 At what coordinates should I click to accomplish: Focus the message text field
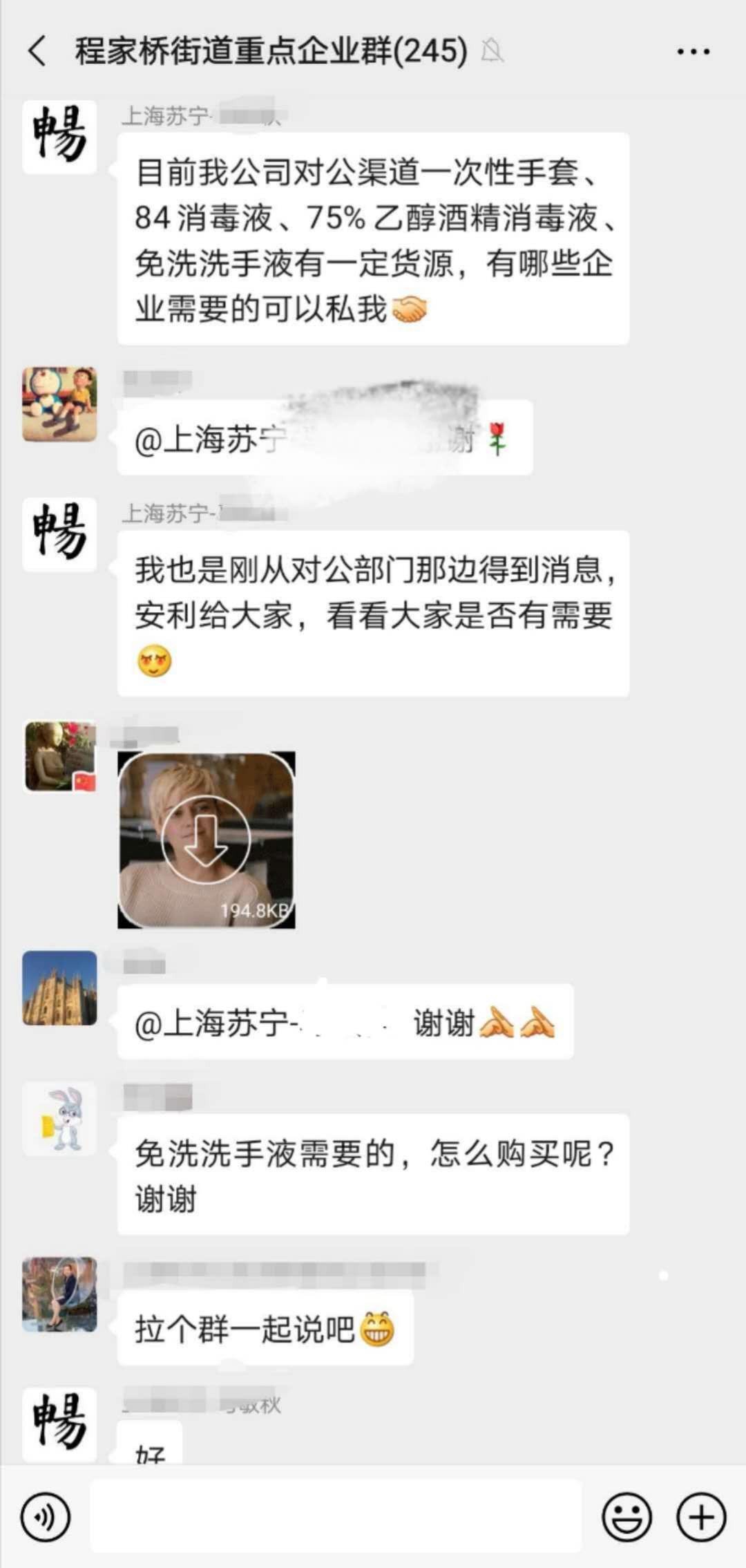pyautogui.click(x=336, y=1518)
